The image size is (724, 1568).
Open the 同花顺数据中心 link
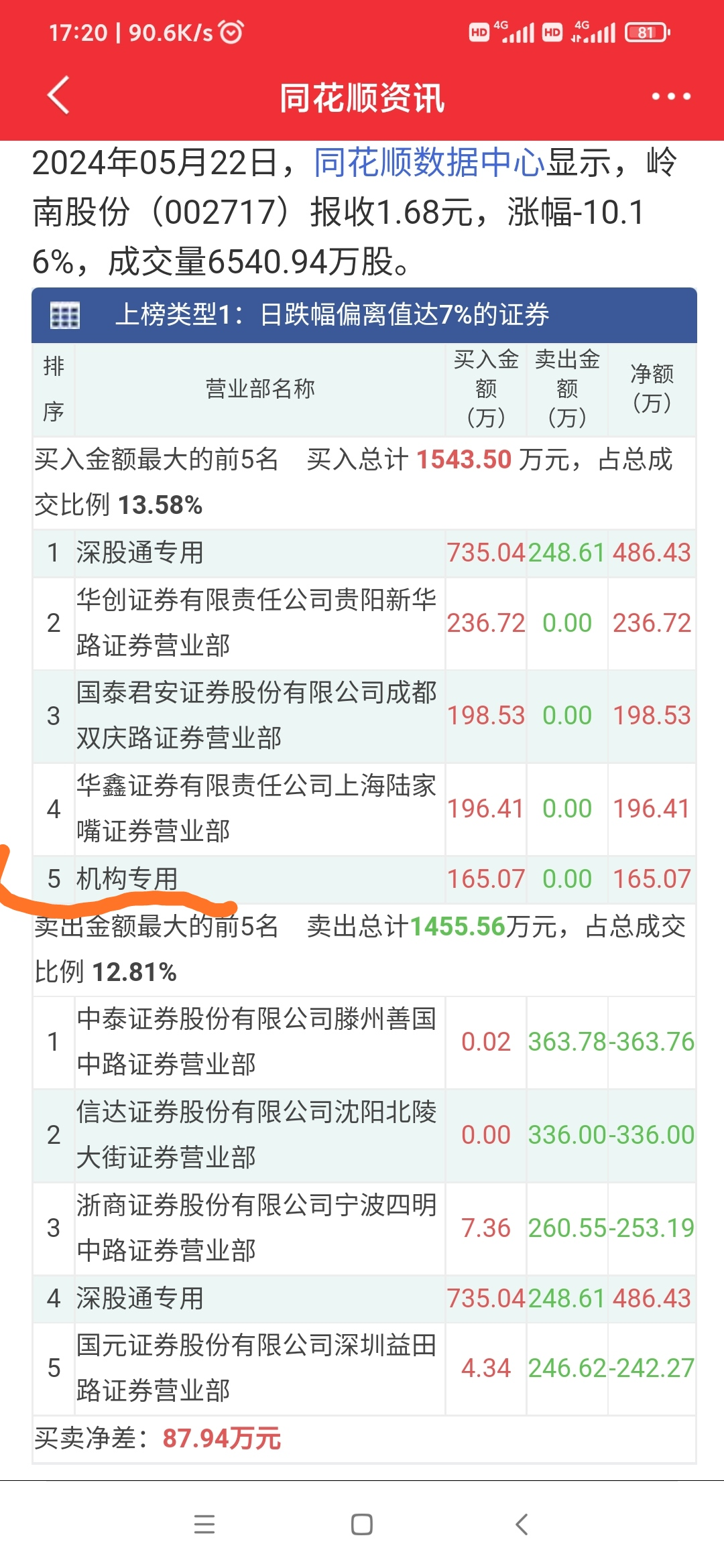tap(429, 163)
